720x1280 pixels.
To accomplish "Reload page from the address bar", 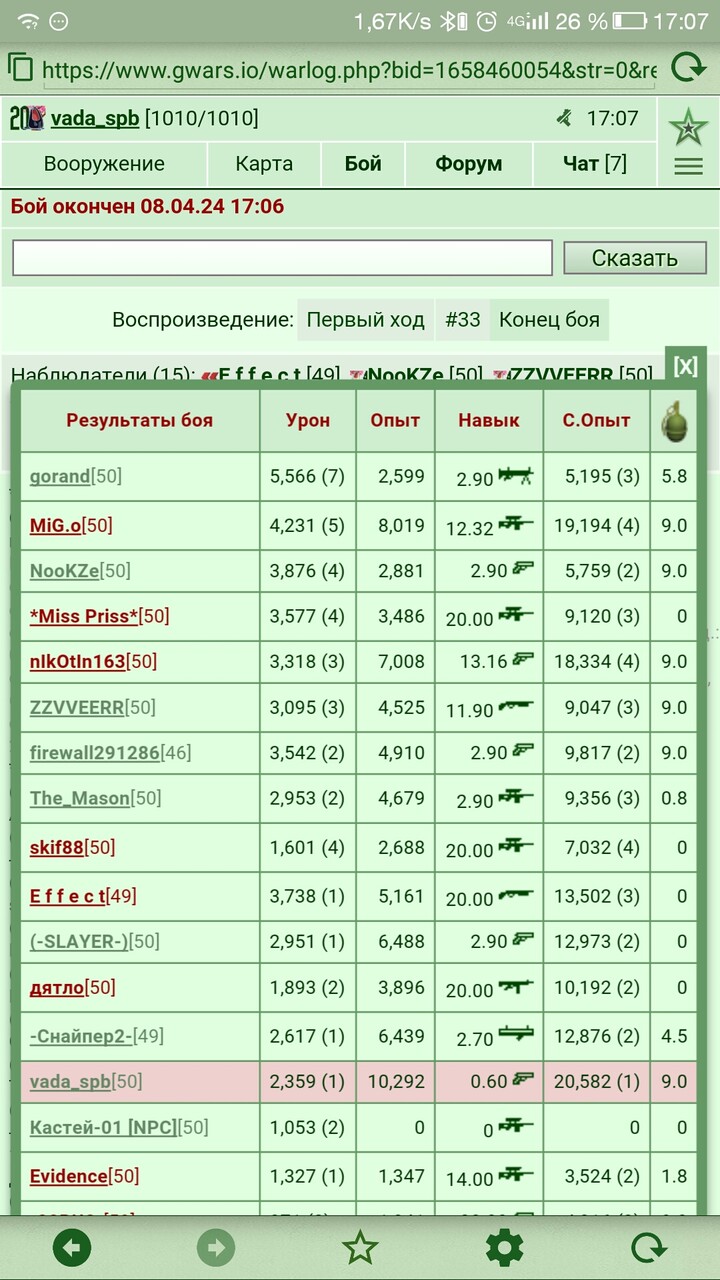I will point(688,68).
